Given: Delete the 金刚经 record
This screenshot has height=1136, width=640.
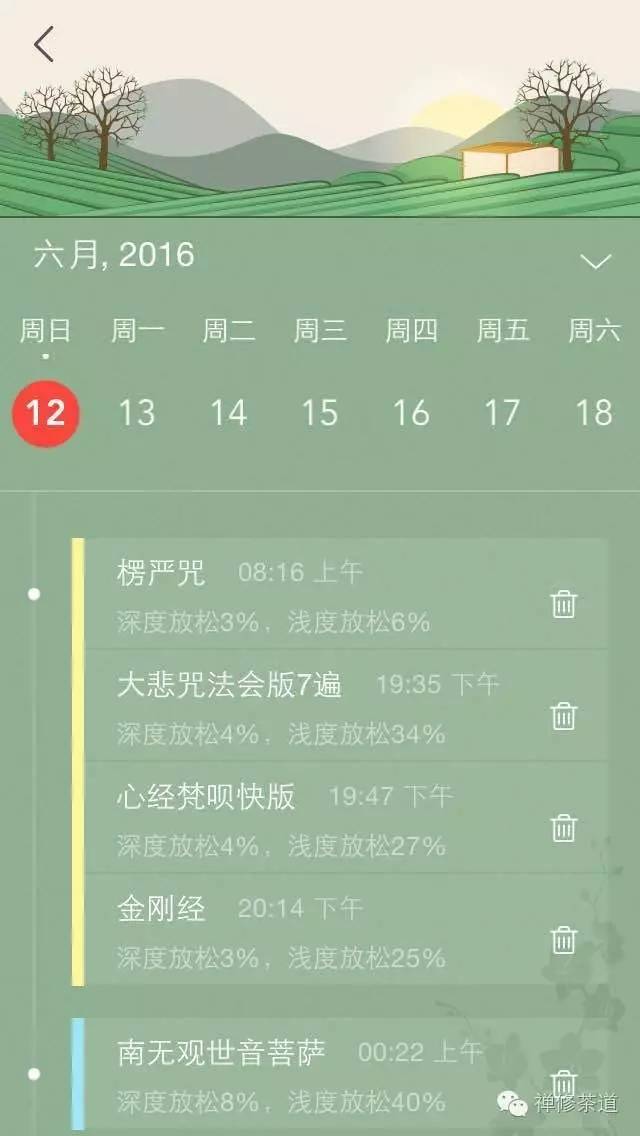Looking at the screenshot, I should [x=564, y=940].
